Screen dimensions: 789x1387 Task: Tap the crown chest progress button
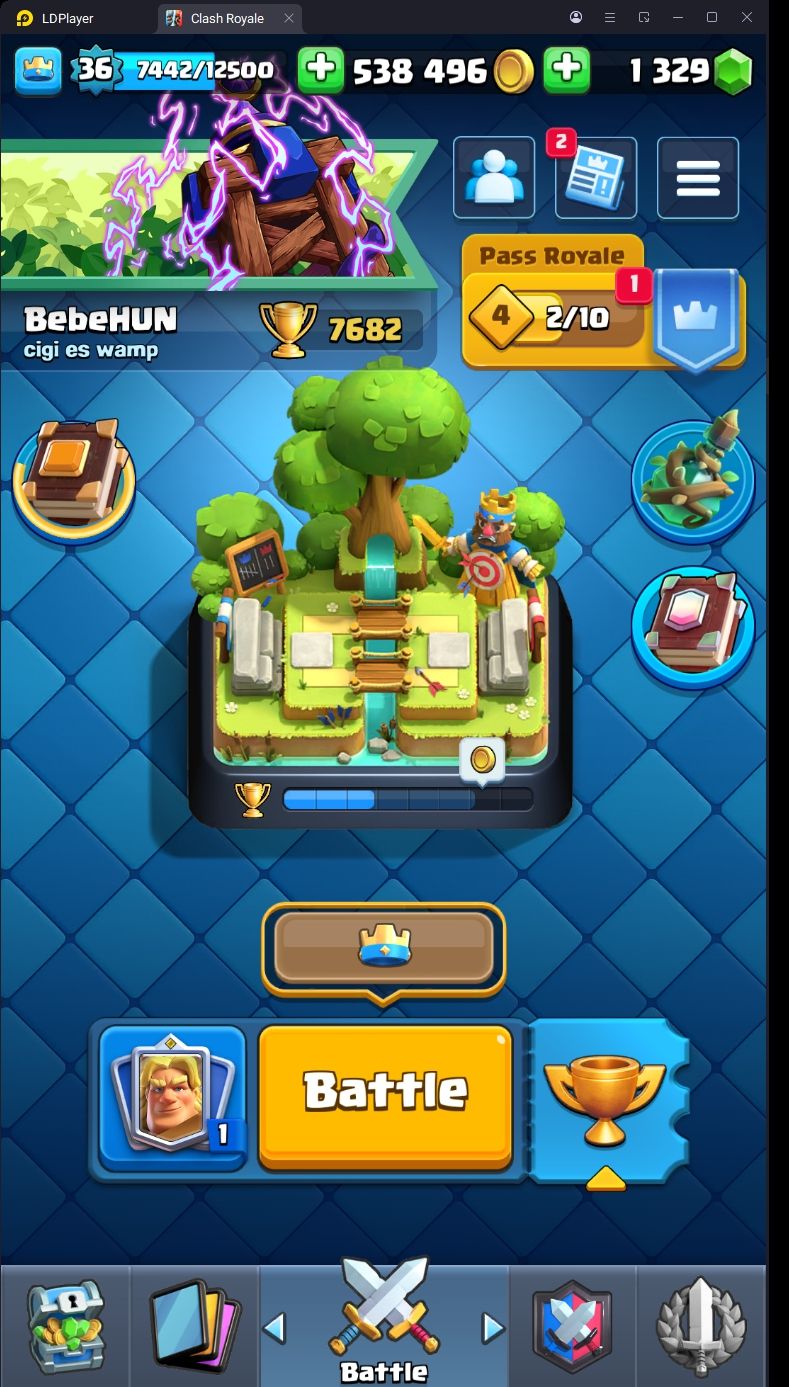(384, 948)
